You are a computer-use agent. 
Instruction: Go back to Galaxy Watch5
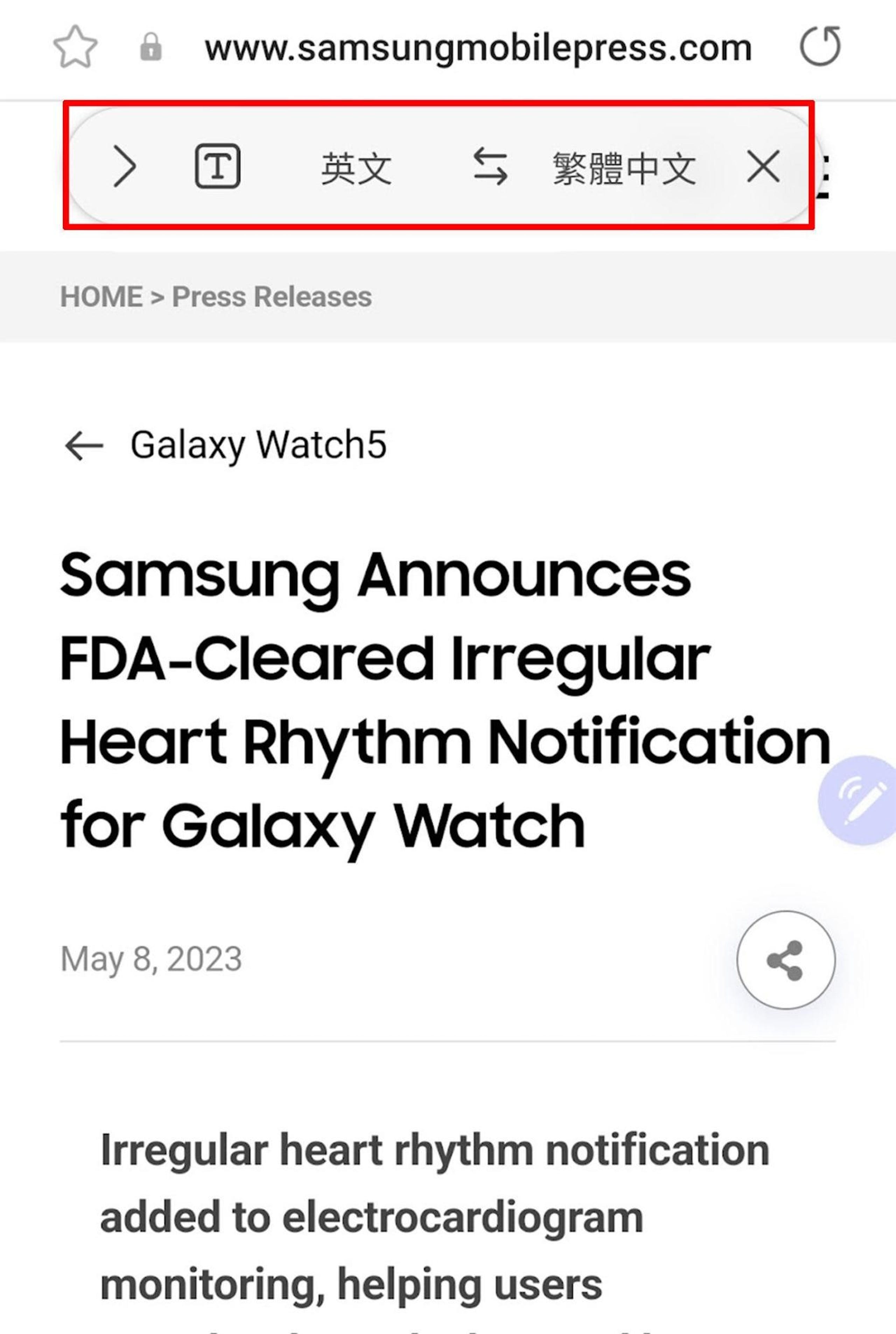click(x=84, y=445)
